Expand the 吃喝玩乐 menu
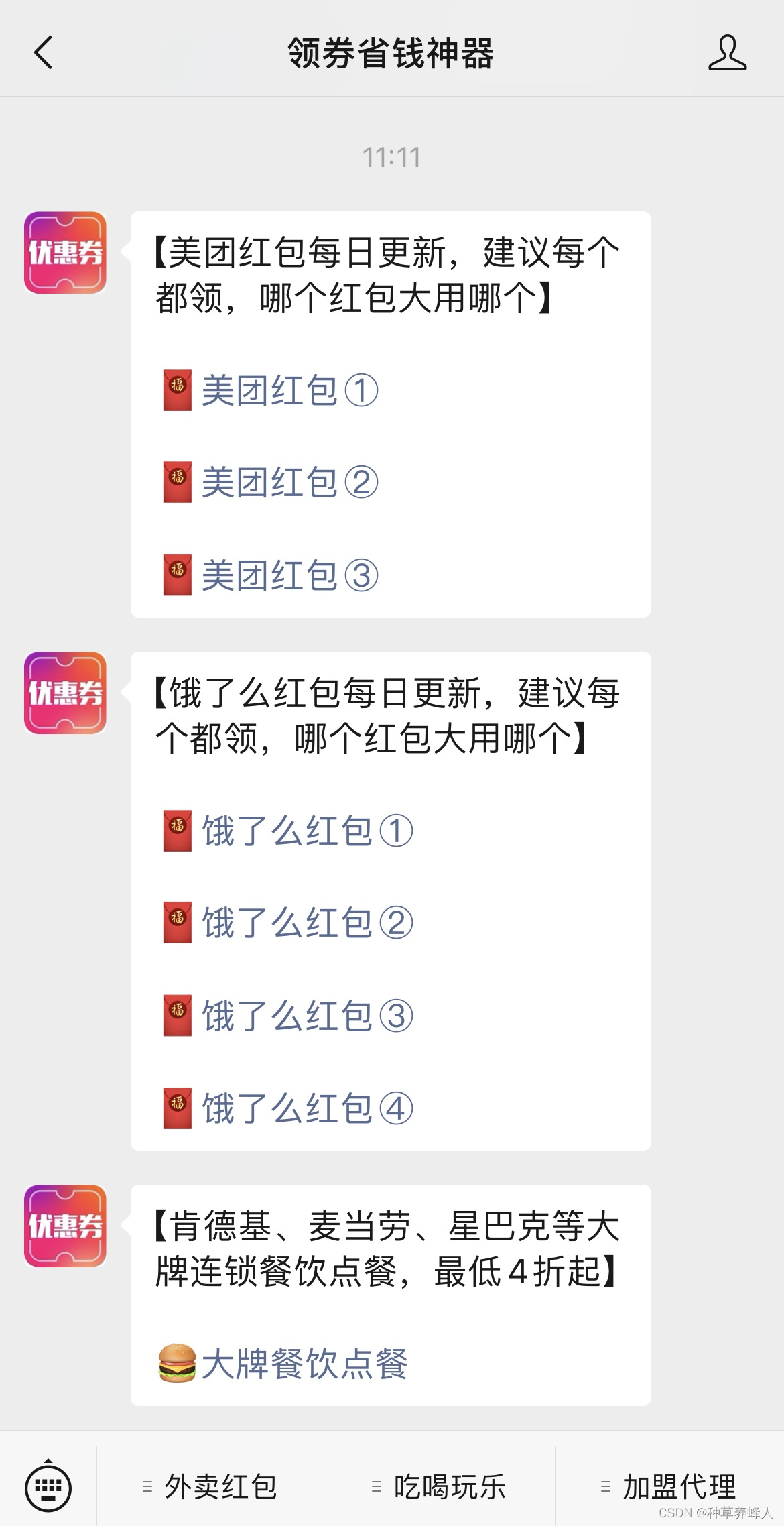Image resolution: width=784 pixels, height=1526 pixels. [x=440, y=1486]
